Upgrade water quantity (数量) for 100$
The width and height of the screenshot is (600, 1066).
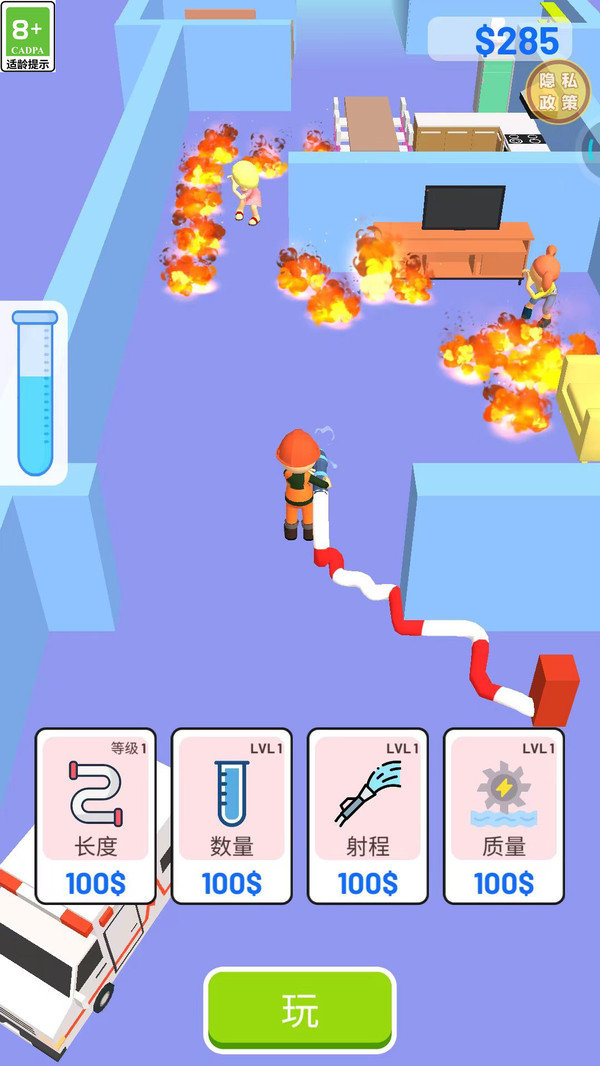pyautogui.click(x=232, y=815)
